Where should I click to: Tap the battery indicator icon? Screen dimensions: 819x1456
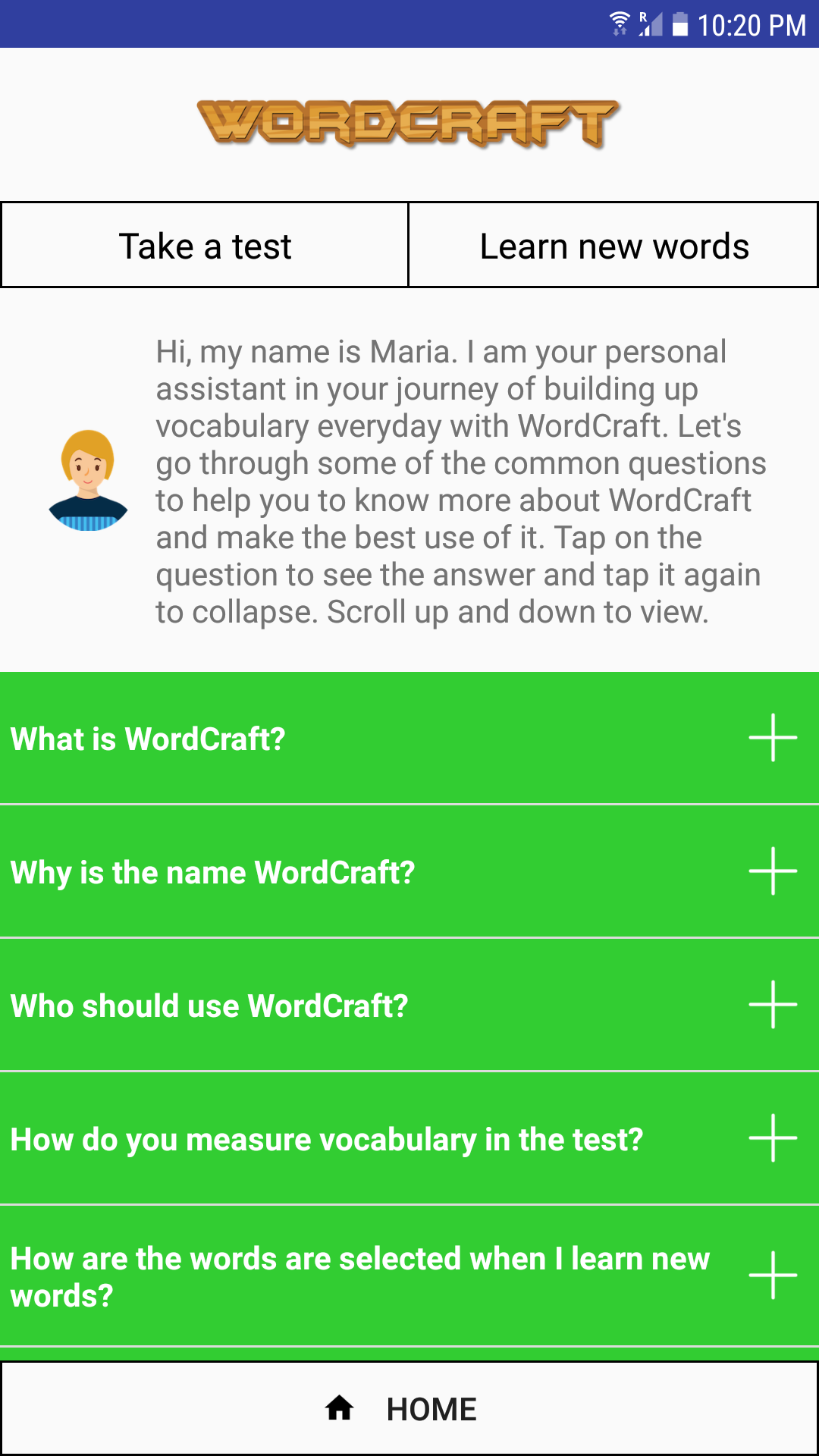coord(679,23)
